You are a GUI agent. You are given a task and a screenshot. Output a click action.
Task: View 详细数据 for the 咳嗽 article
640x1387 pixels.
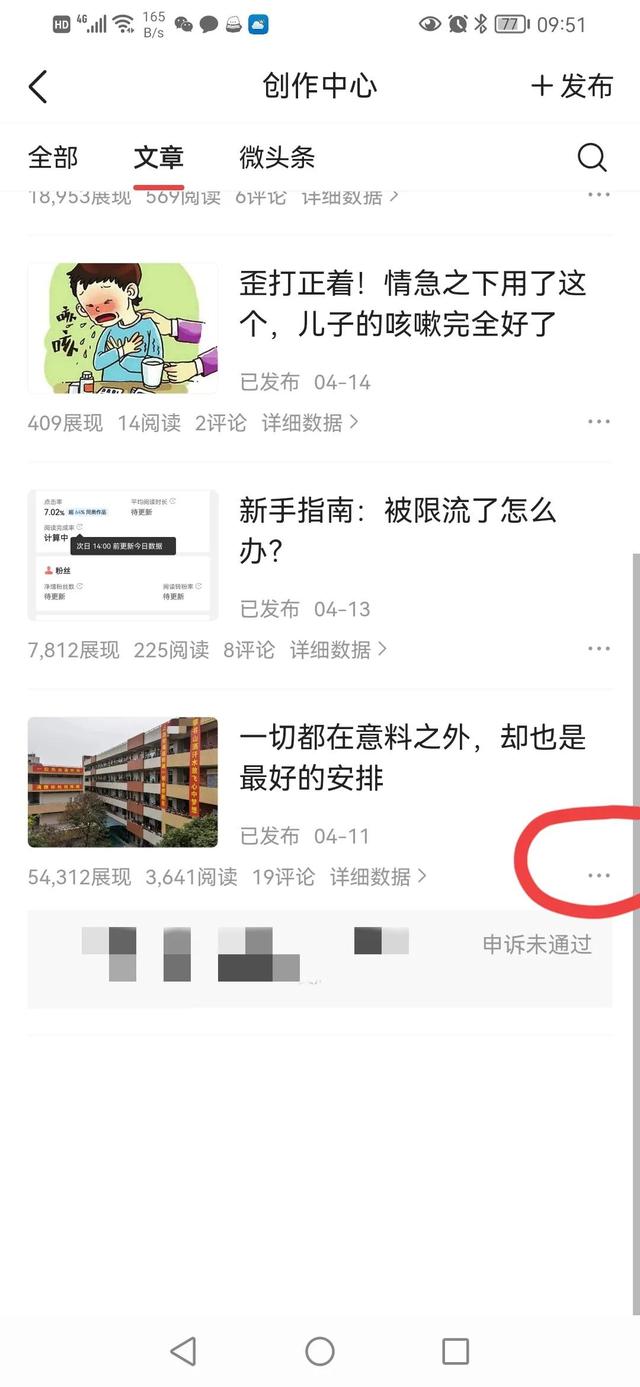pos(310,423)
